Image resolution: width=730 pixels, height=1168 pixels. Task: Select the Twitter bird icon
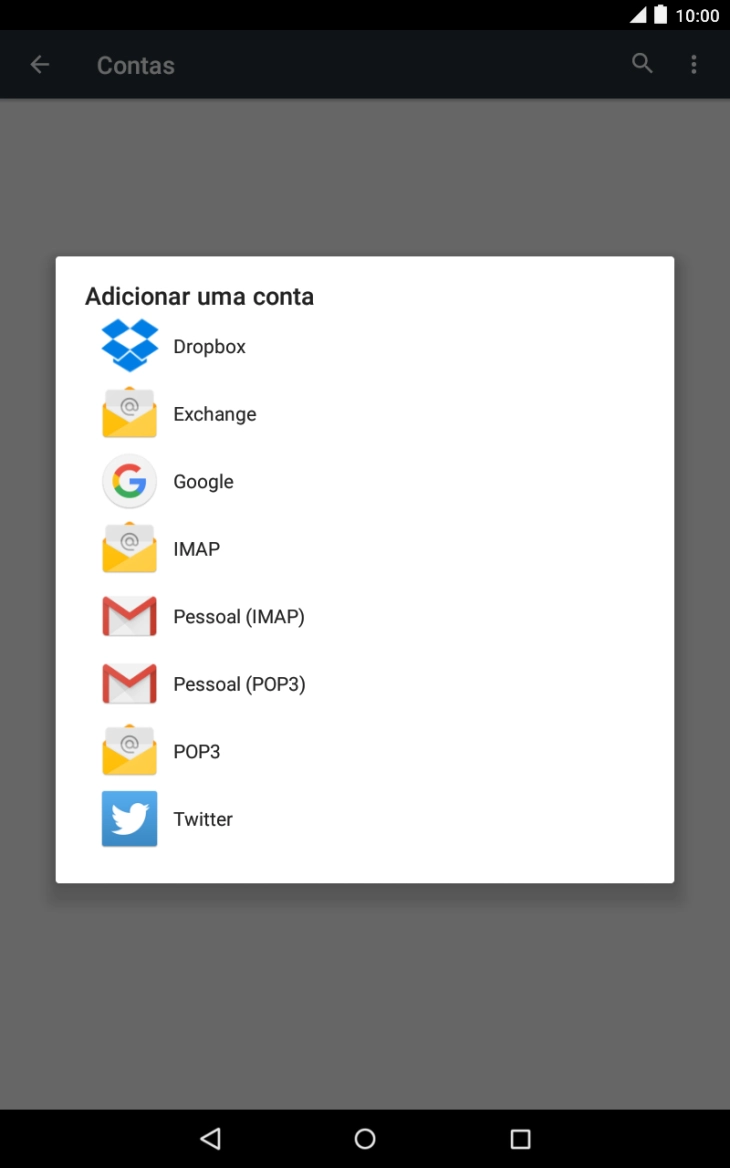(x=129, y=818)
